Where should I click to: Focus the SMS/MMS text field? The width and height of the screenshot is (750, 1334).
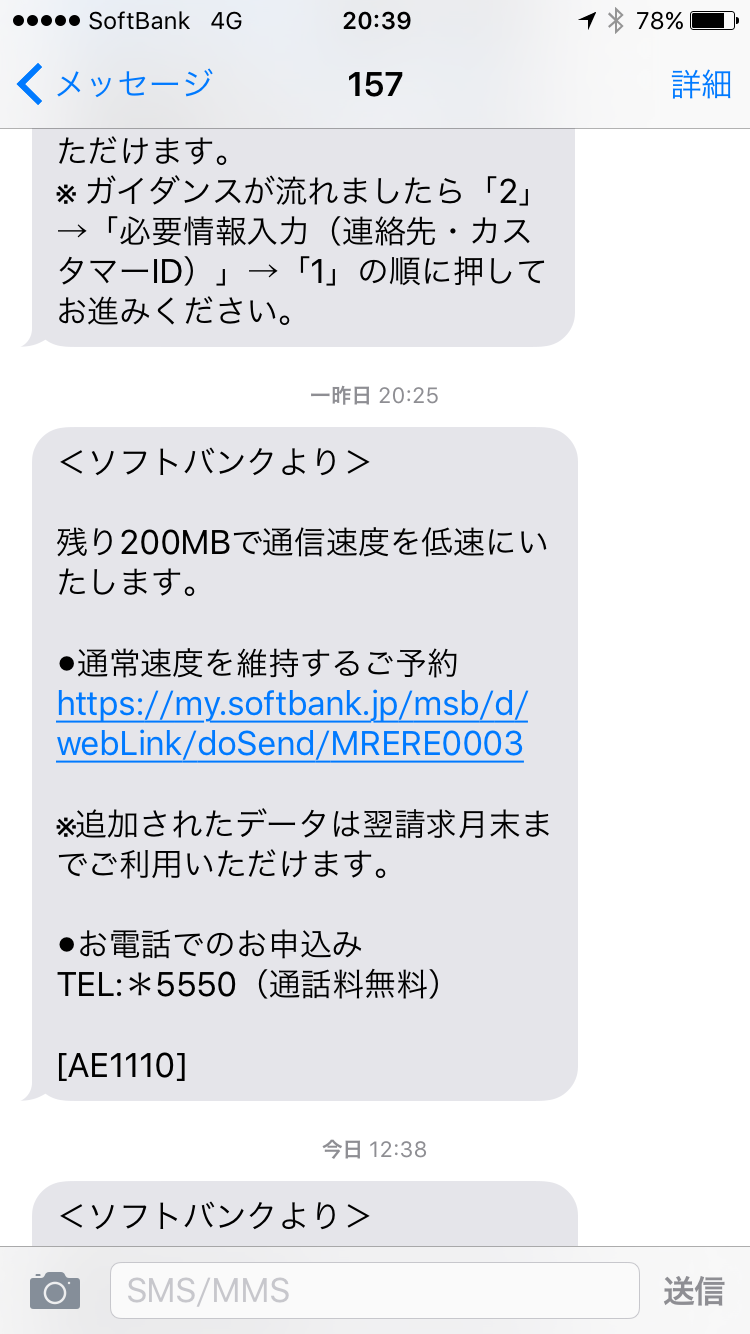(374, 1291)
